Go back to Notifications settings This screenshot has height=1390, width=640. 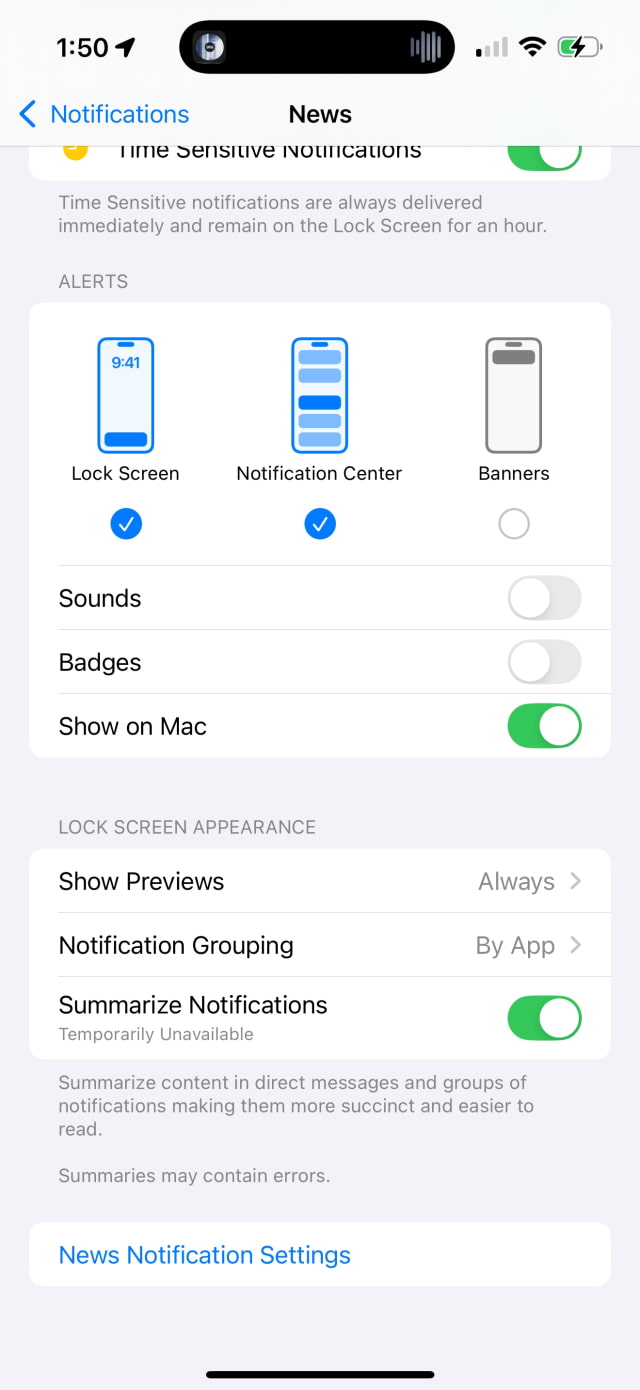point(104,114)
